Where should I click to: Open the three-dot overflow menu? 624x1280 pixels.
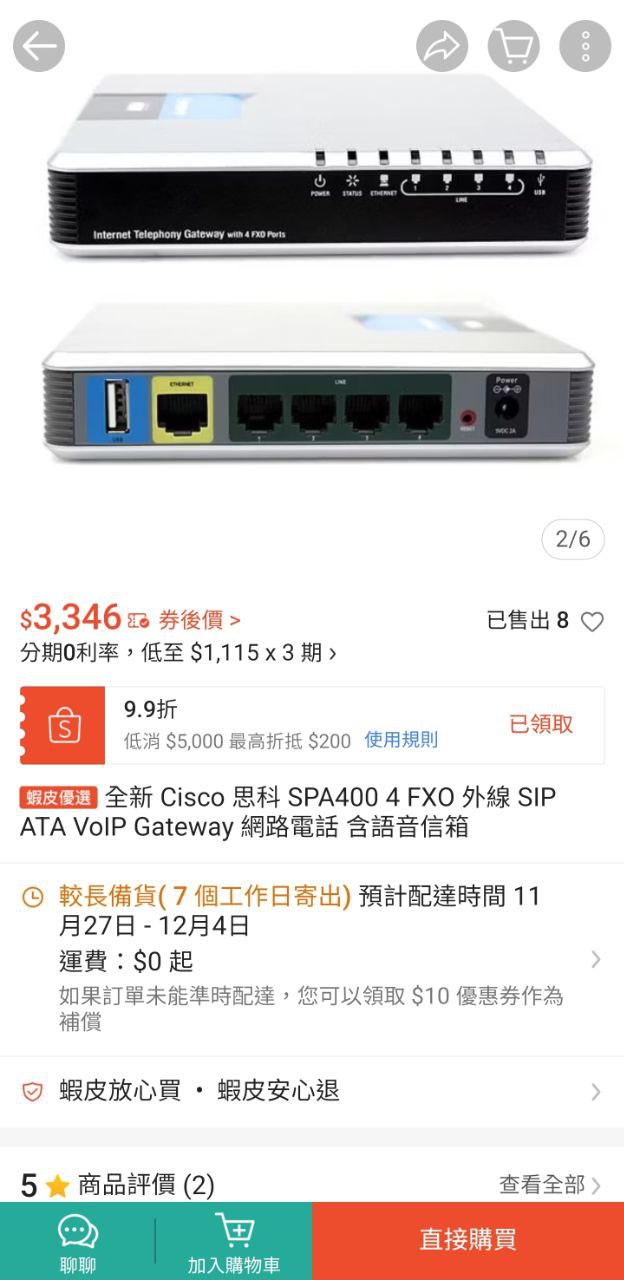coord(585,46)
